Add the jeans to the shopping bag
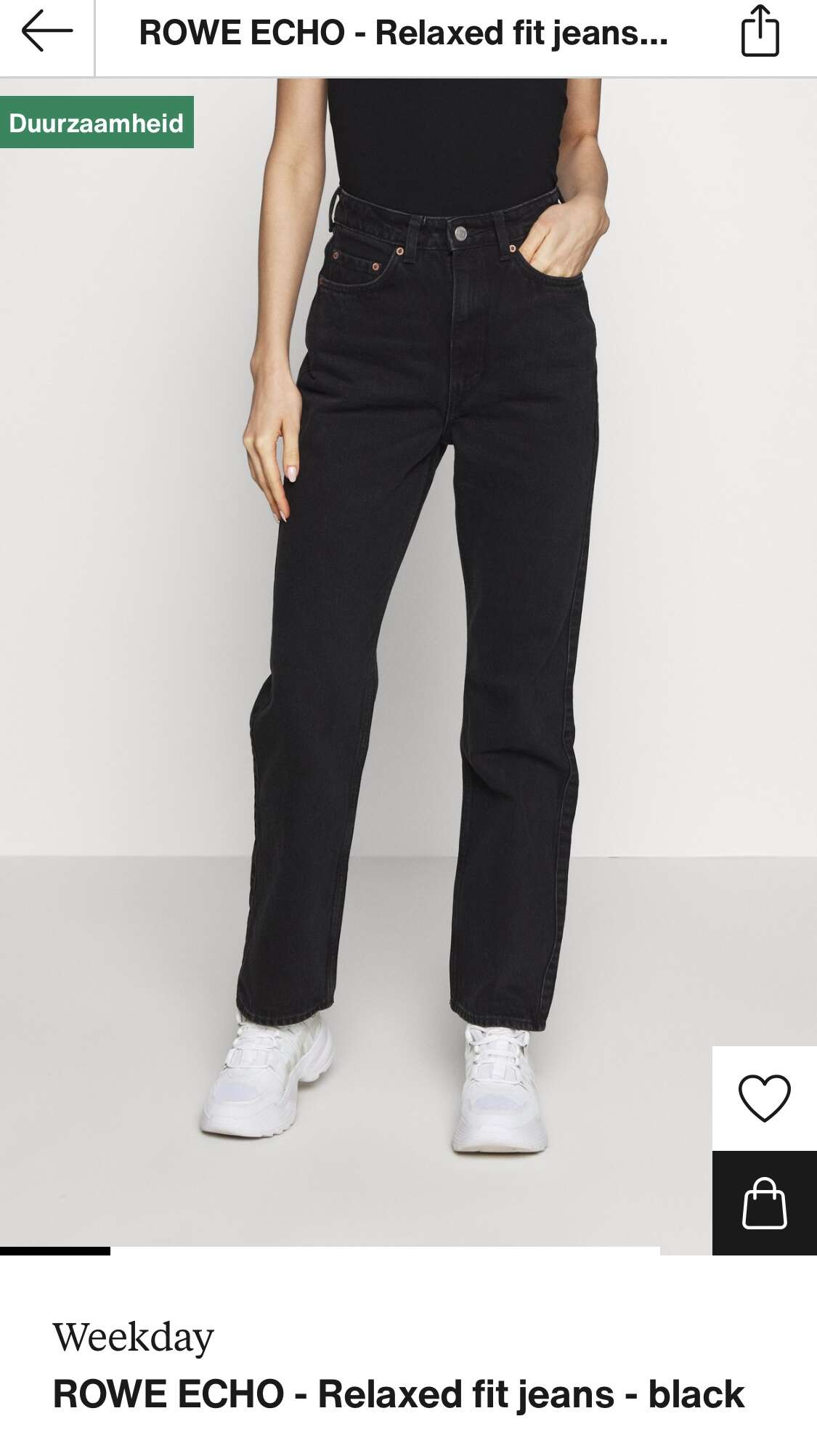Image resolution: width=817 pixels, height=1456 pixels. coord(764,1203)
